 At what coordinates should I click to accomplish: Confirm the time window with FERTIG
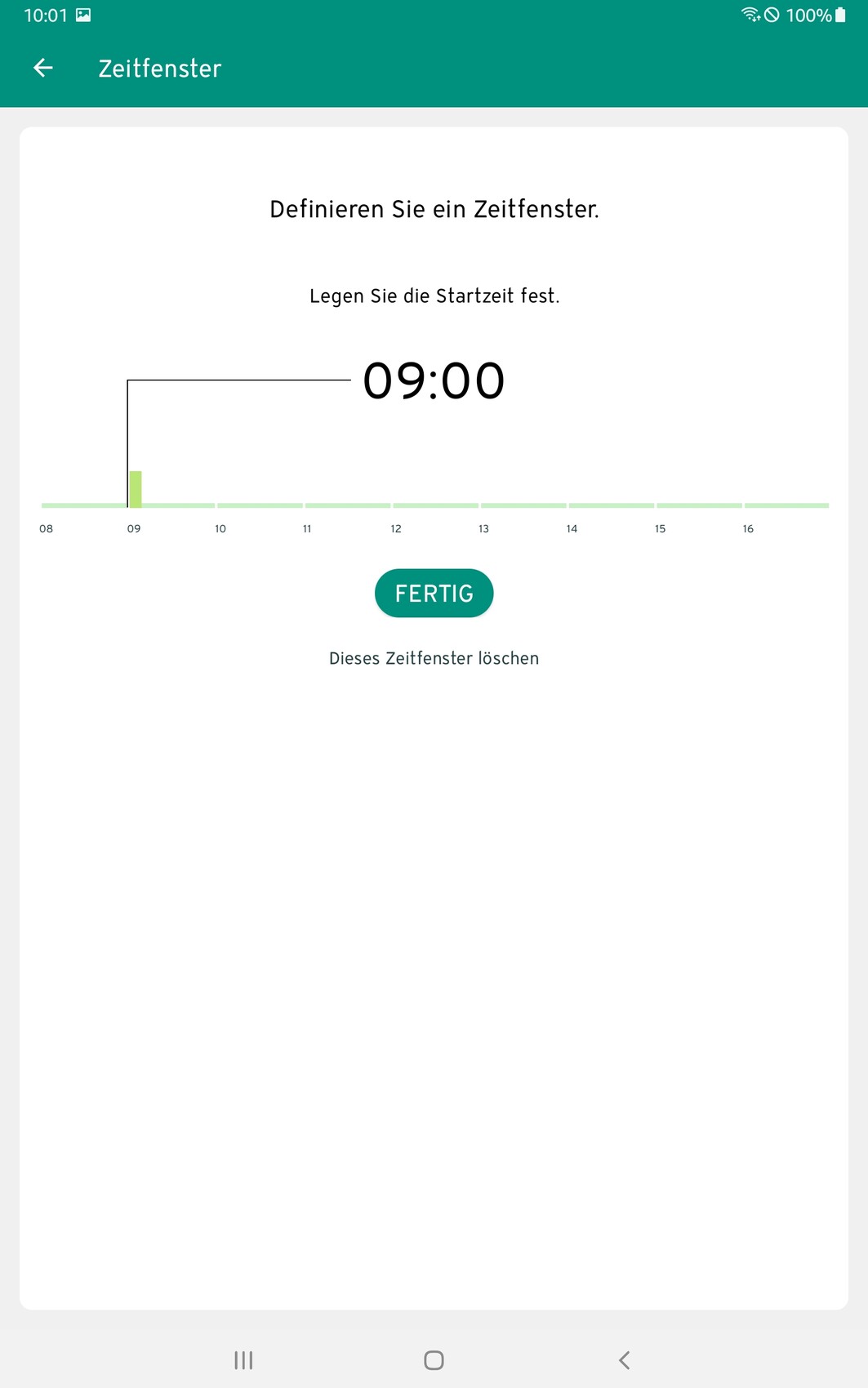[434, 594]
